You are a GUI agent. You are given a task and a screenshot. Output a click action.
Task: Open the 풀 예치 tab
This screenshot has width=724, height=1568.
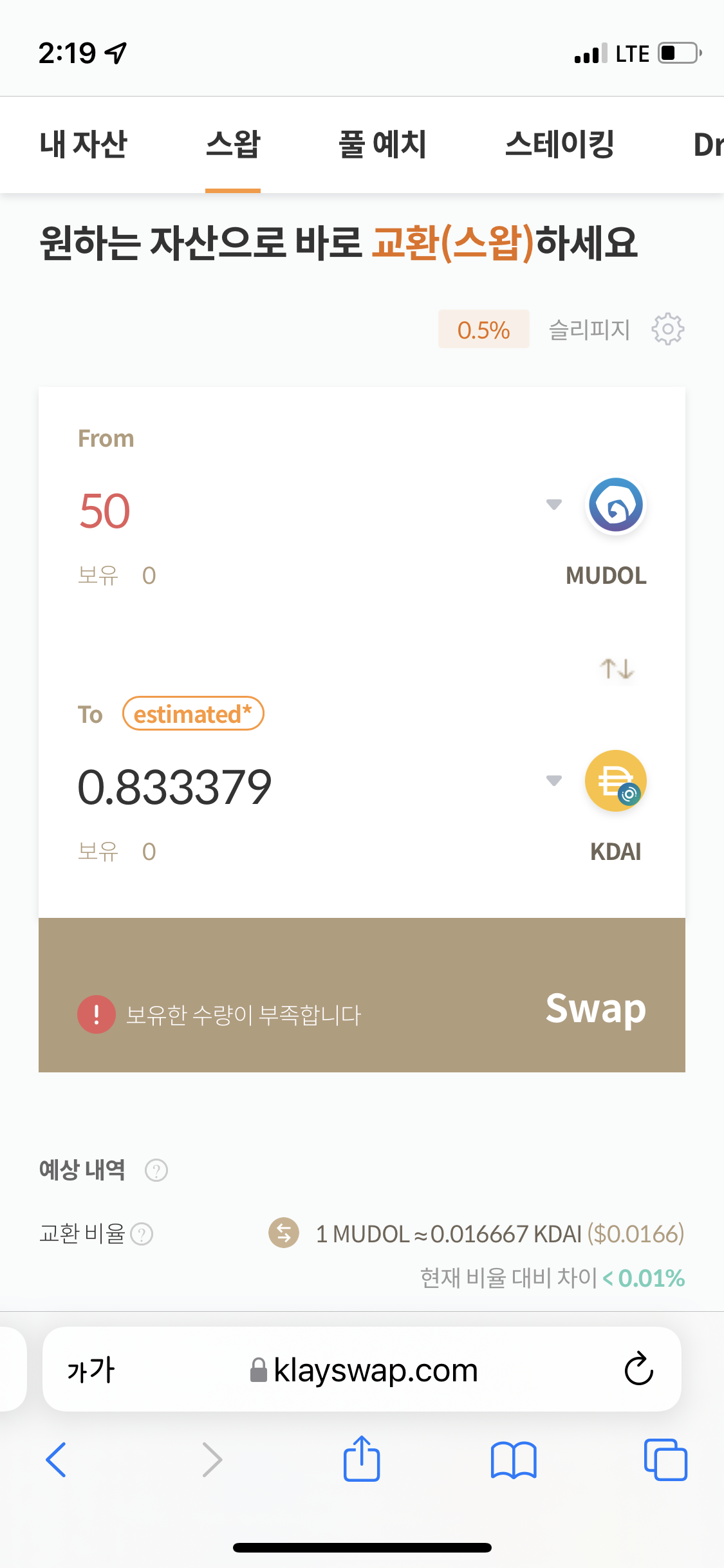click(382, 144)
